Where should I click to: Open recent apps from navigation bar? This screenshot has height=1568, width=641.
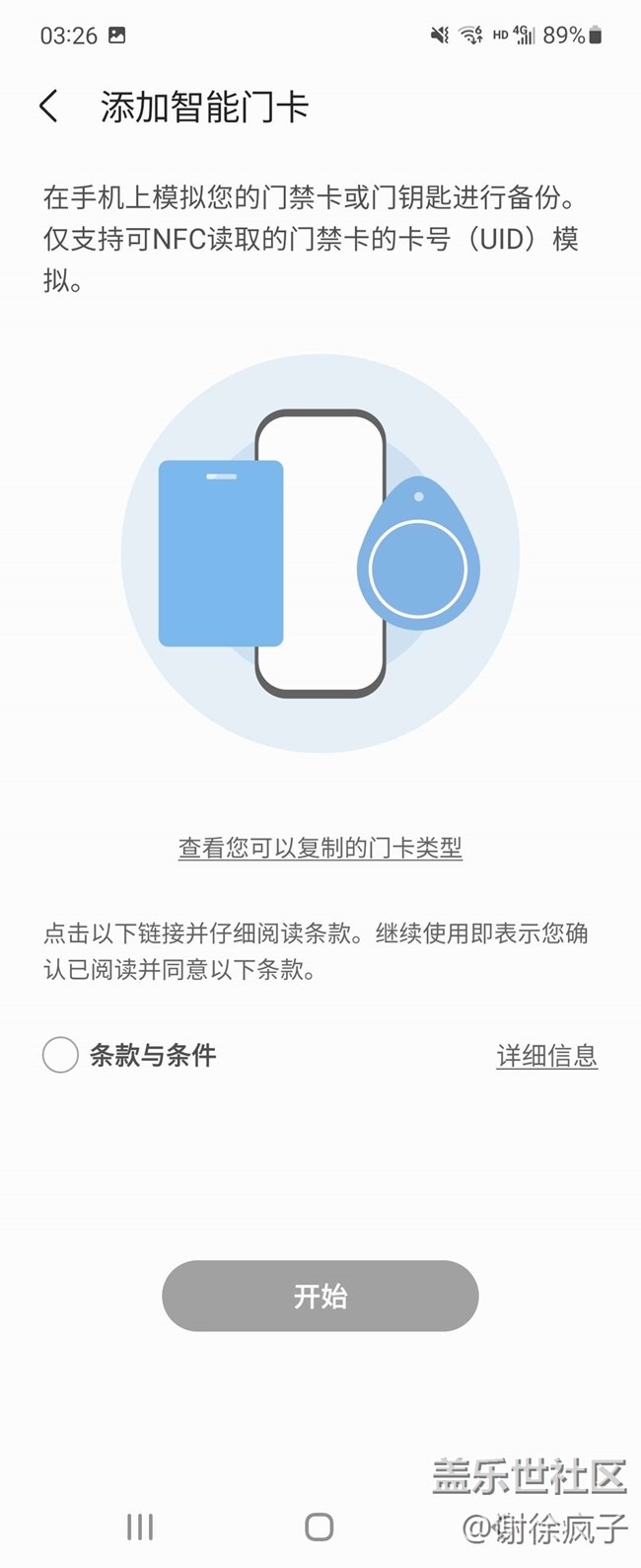coord(140,1527)
